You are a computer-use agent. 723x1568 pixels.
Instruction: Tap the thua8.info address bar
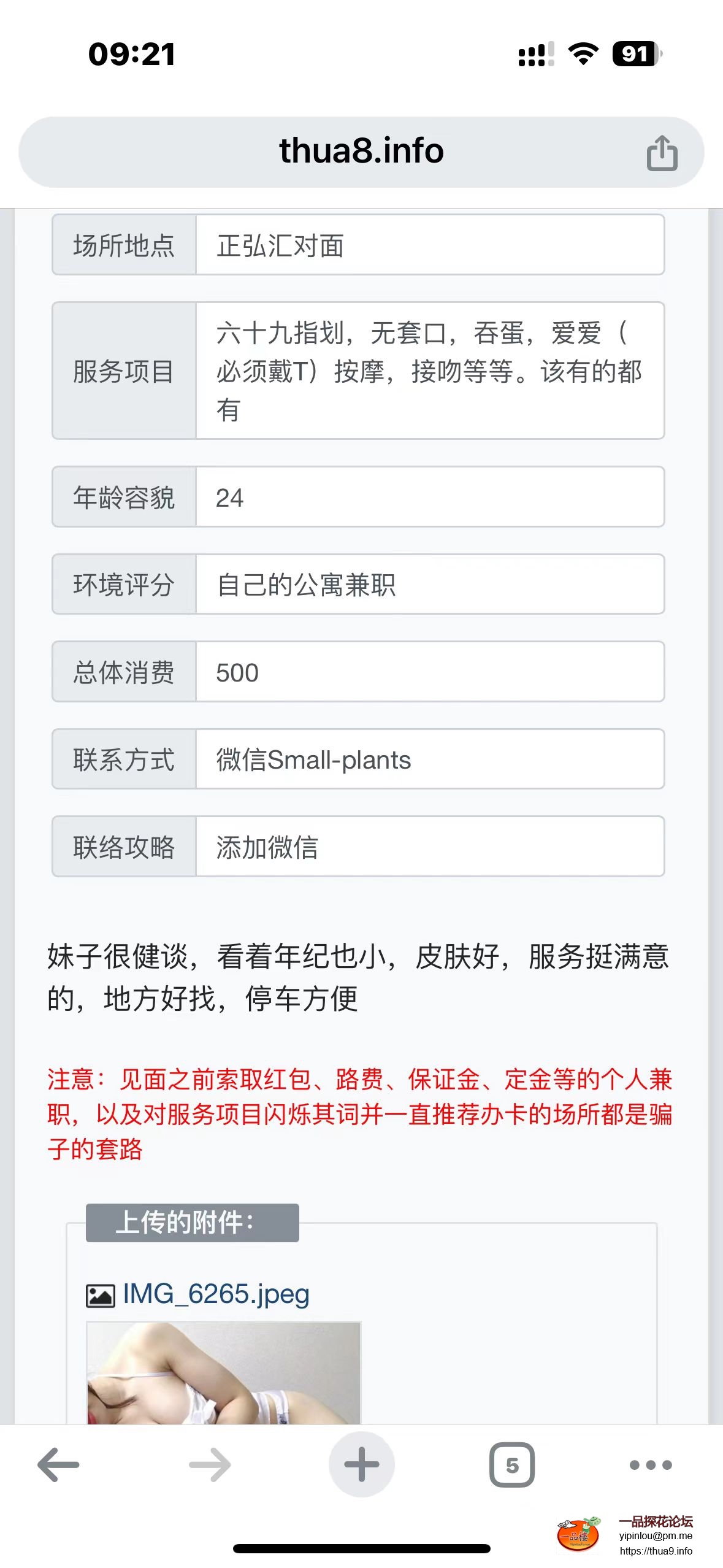click(361, 152)
